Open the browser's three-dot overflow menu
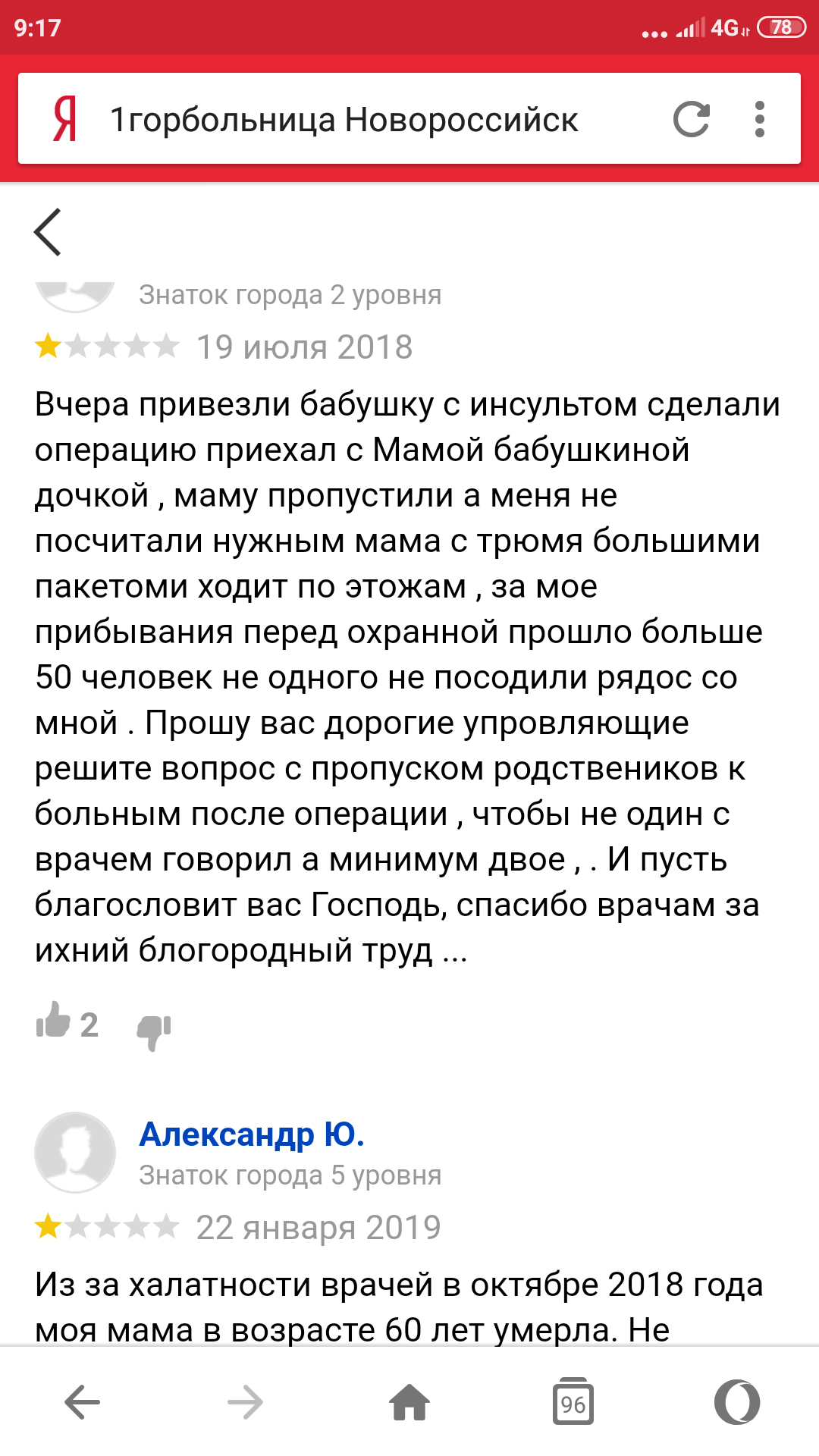This screenshot has width=819, height=1456. pos(760,119)
